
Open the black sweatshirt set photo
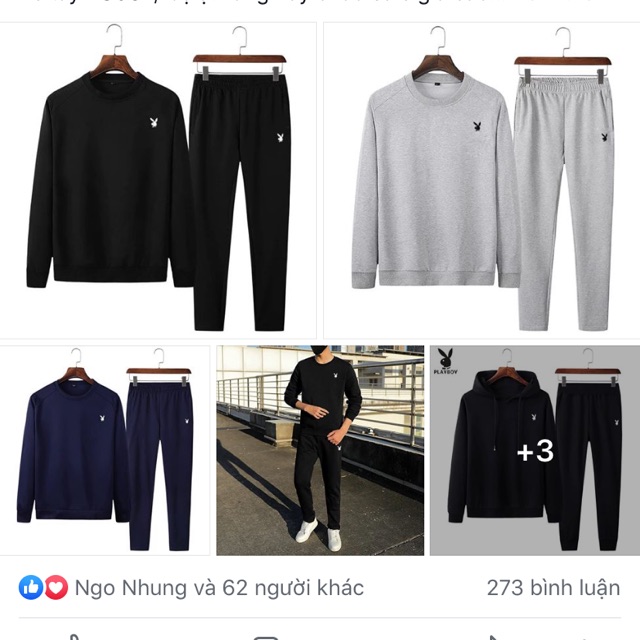[158, 180]
